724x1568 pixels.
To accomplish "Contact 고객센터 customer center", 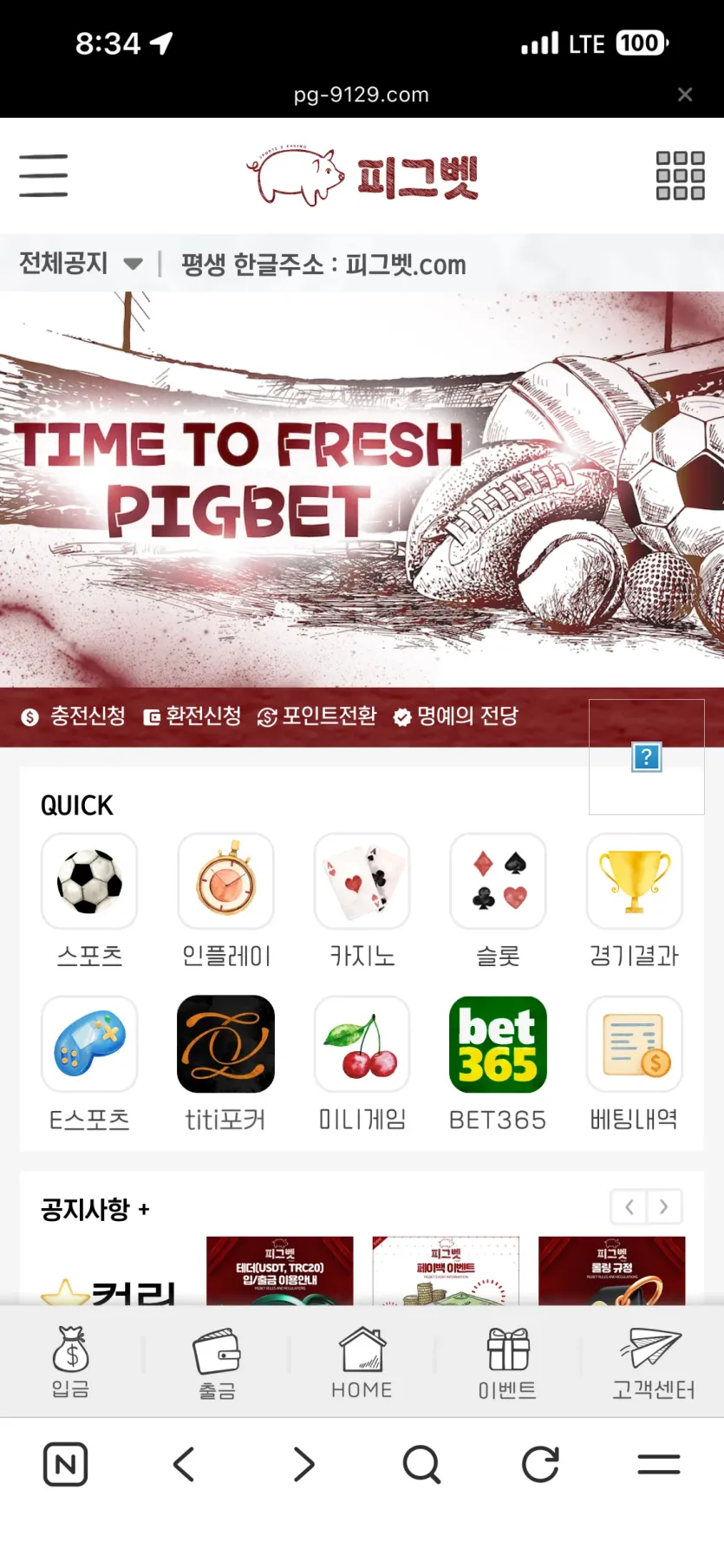I will (x=653, y=1362).
